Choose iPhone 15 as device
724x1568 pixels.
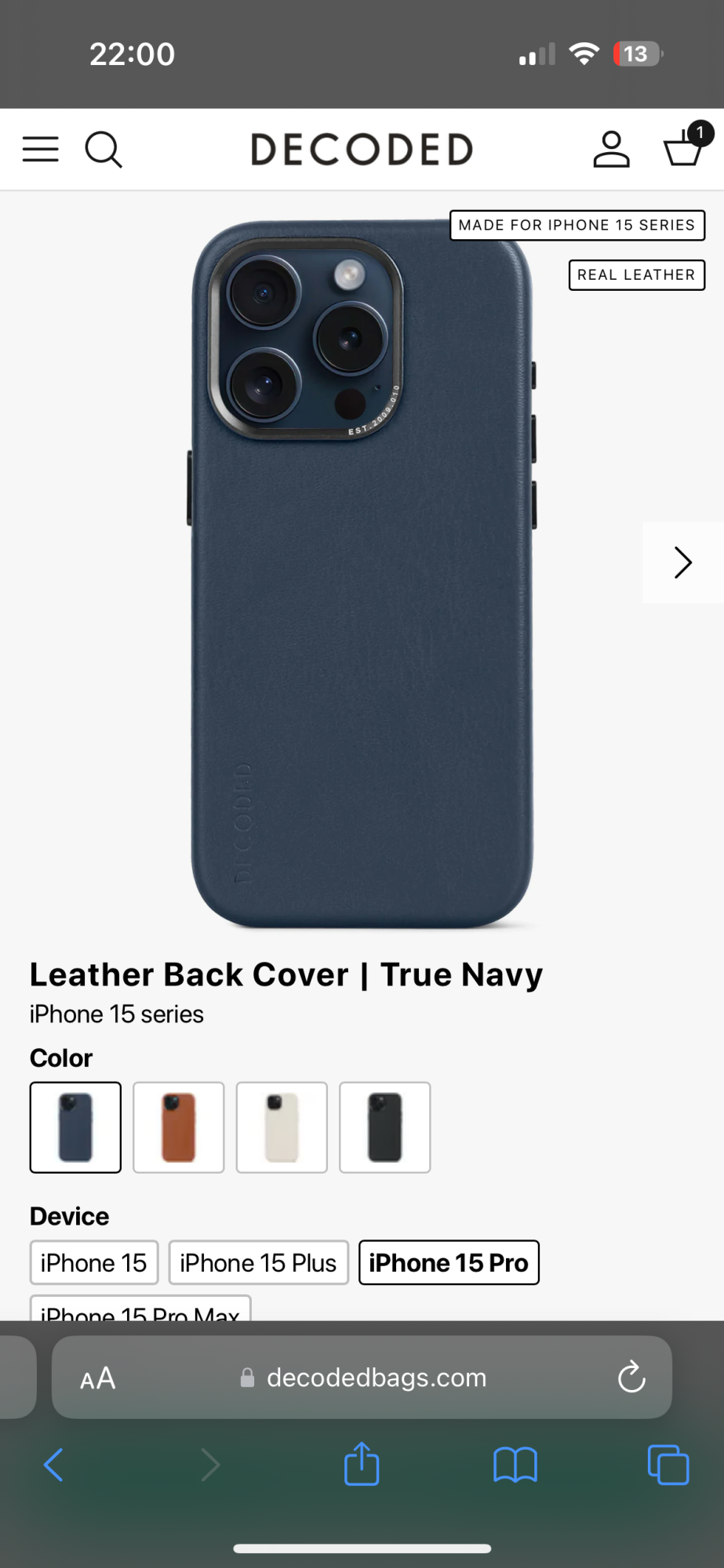(x=94, y=1262)
